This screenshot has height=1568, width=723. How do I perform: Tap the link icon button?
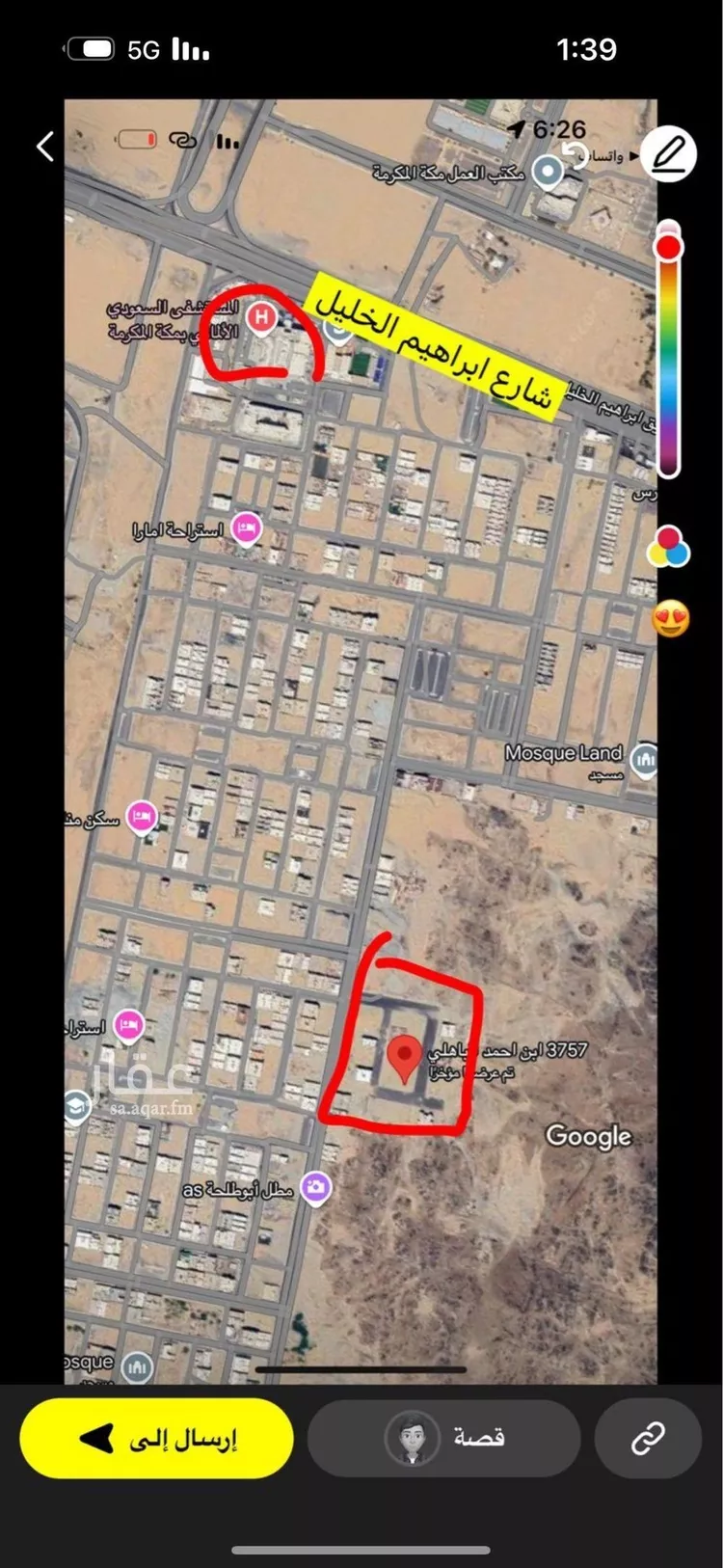648,1439
